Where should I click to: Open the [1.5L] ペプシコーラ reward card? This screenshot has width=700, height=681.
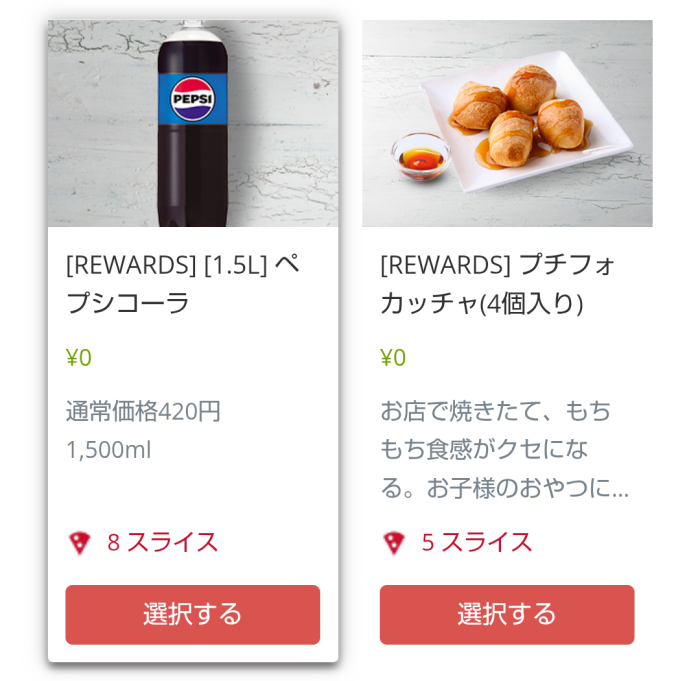[x=192, y=285]
